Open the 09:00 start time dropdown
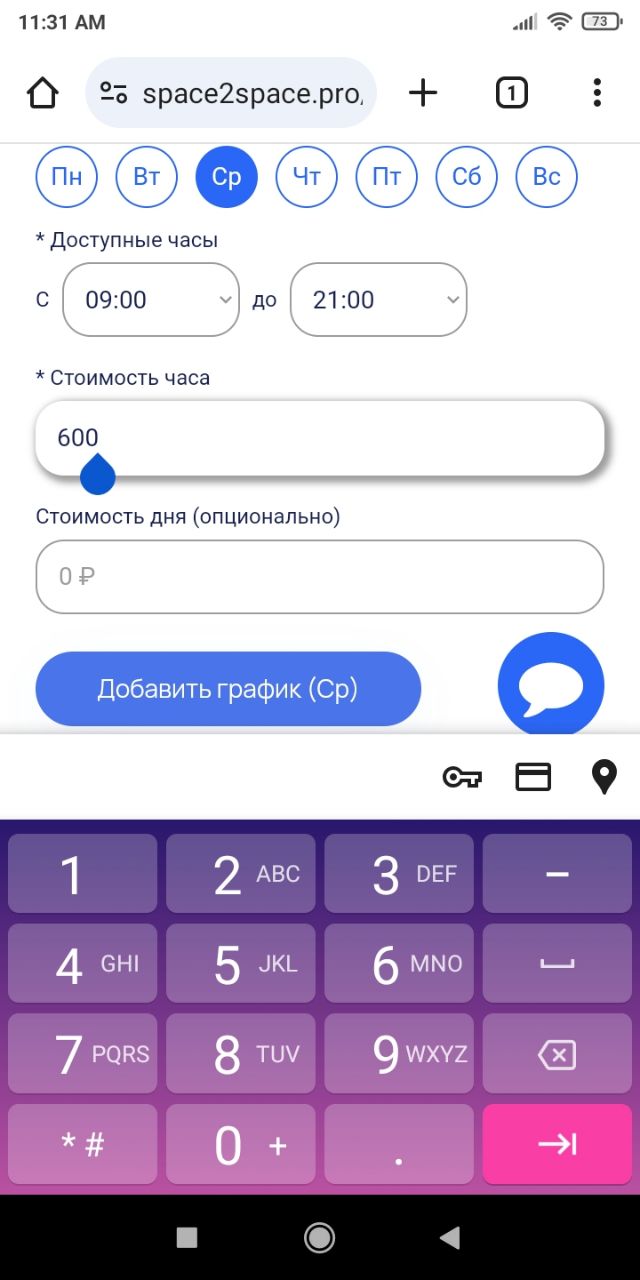Screen dimensions: 640x1280 click(x=151, y=299)
